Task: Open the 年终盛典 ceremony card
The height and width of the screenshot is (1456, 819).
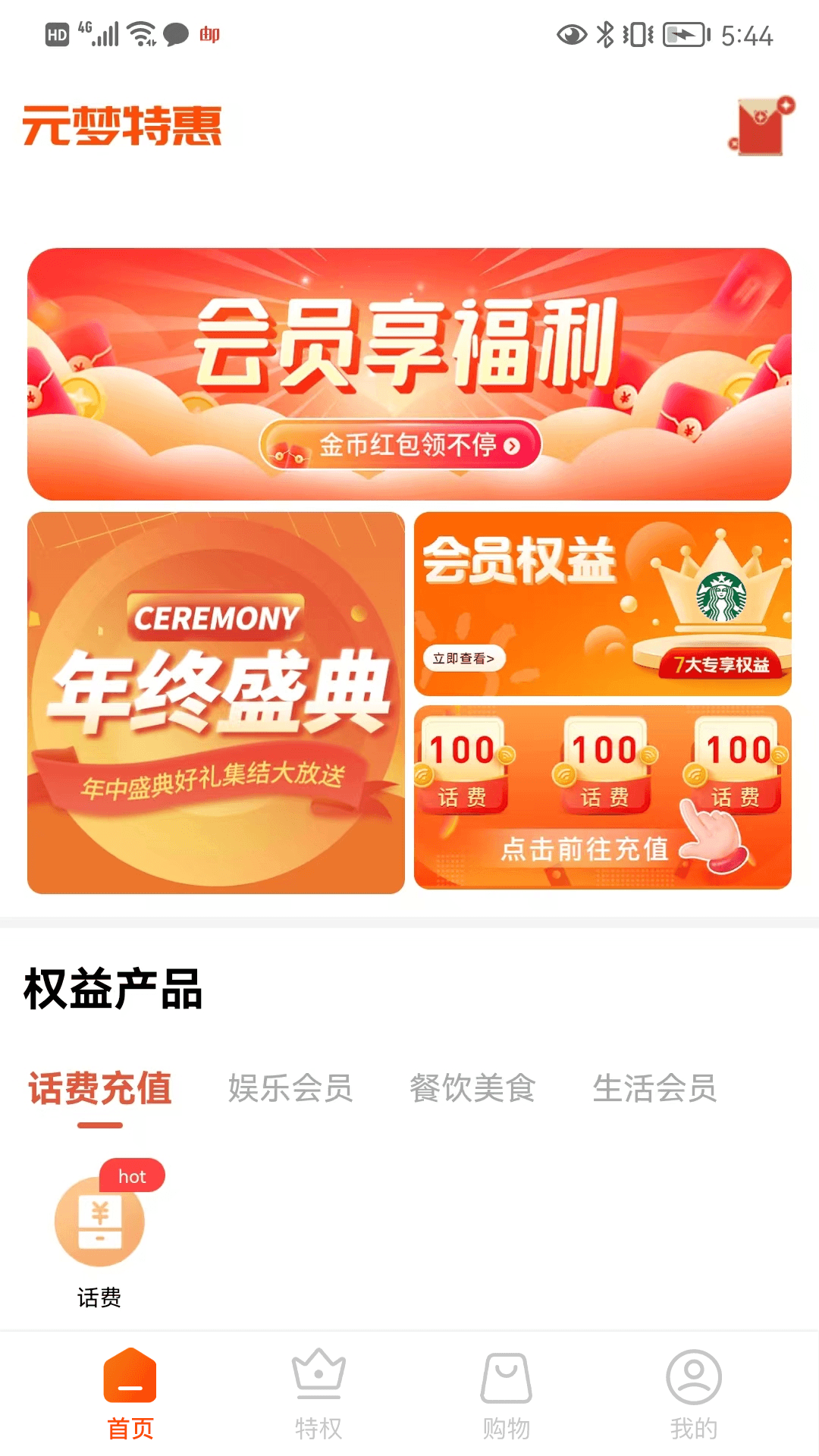Action: (x=216, y=702)
